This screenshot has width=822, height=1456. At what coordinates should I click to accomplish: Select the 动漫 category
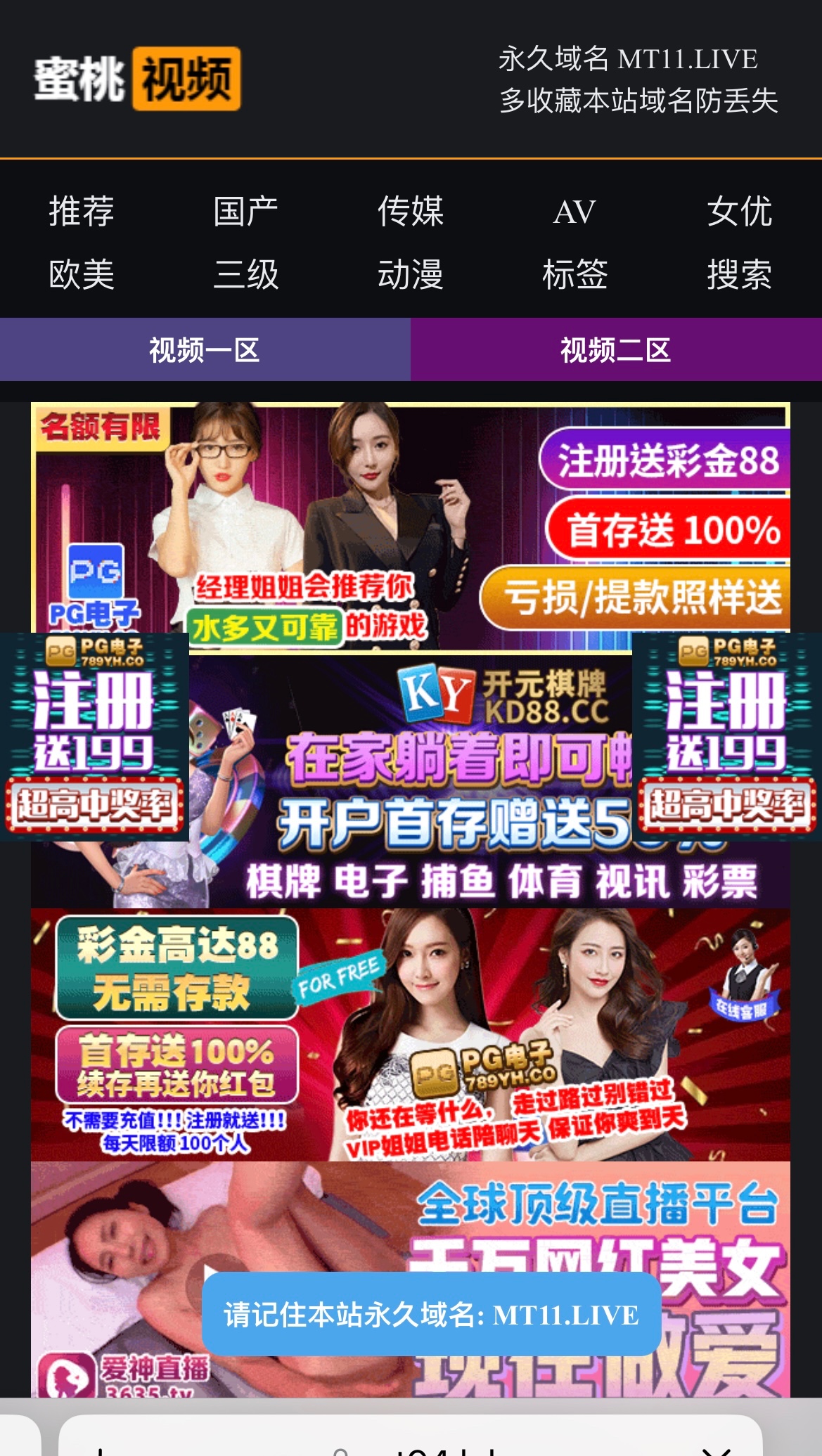[x=411, y=274]
